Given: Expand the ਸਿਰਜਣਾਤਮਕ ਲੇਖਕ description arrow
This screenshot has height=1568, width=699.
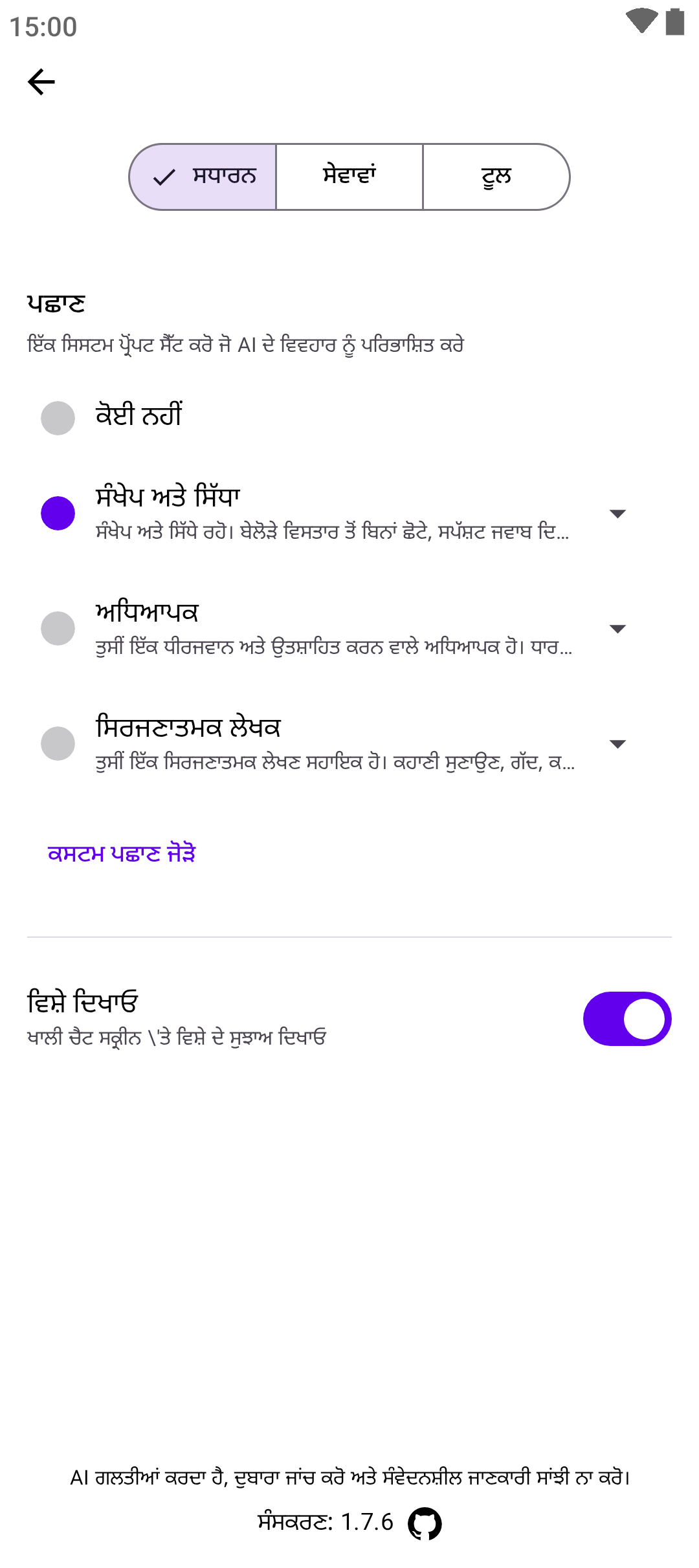Looking at the screenshot, I should click(x=617, y=744).
